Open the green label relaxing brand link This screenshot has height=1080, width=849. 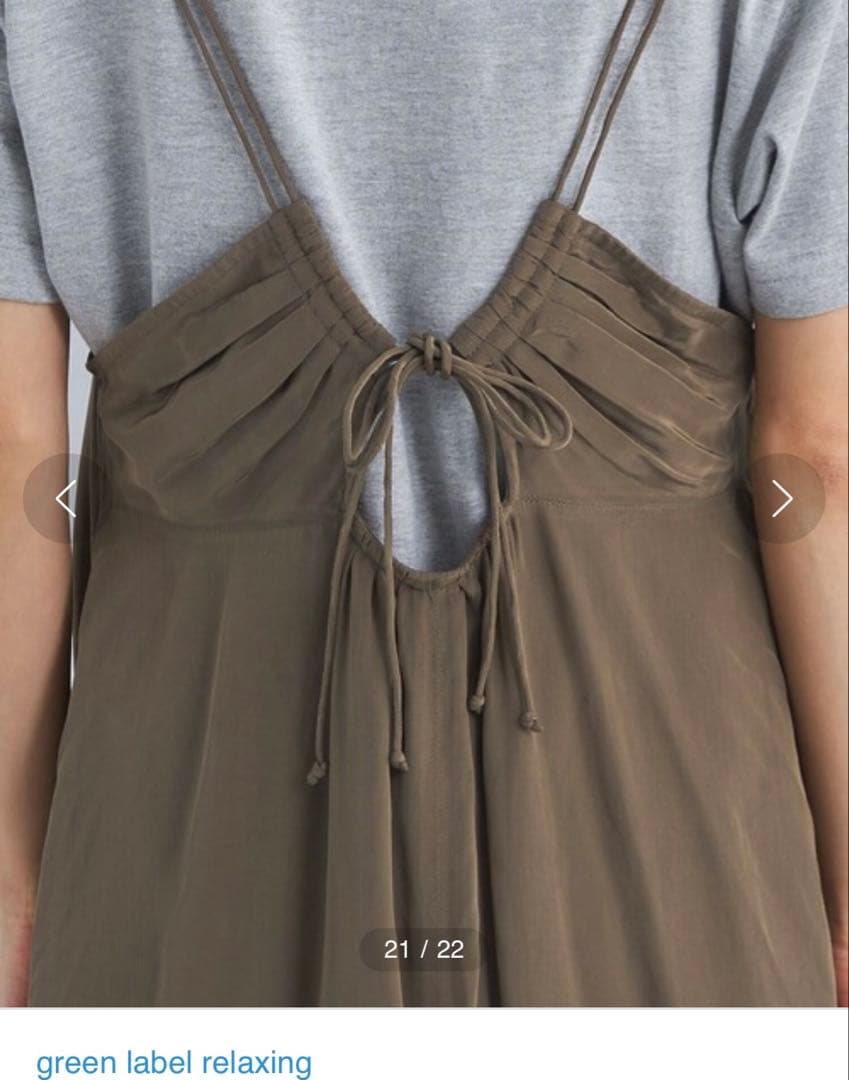(174, 1061)
